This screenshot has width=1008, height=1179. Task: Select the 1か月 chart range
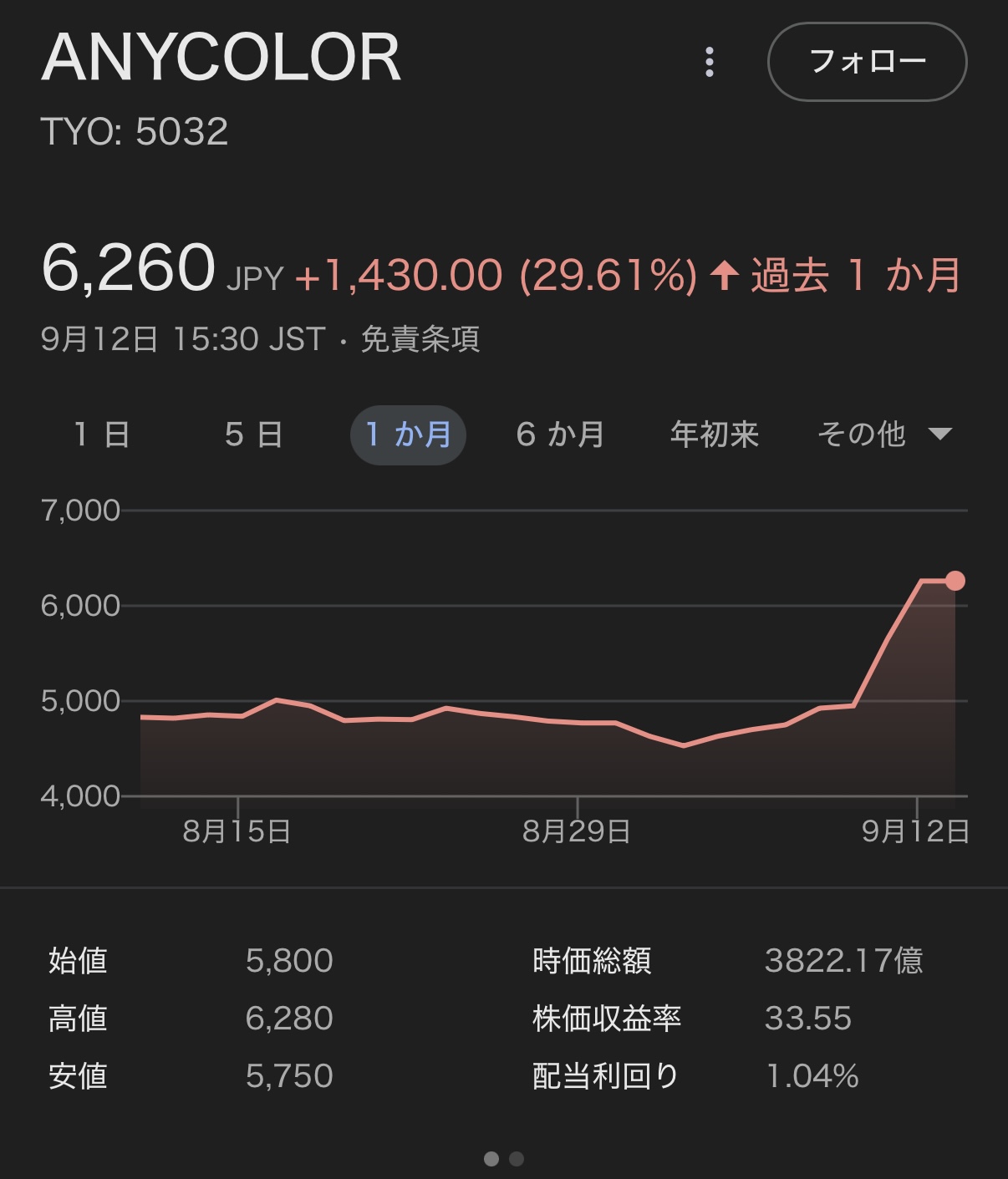pos(408,435)
